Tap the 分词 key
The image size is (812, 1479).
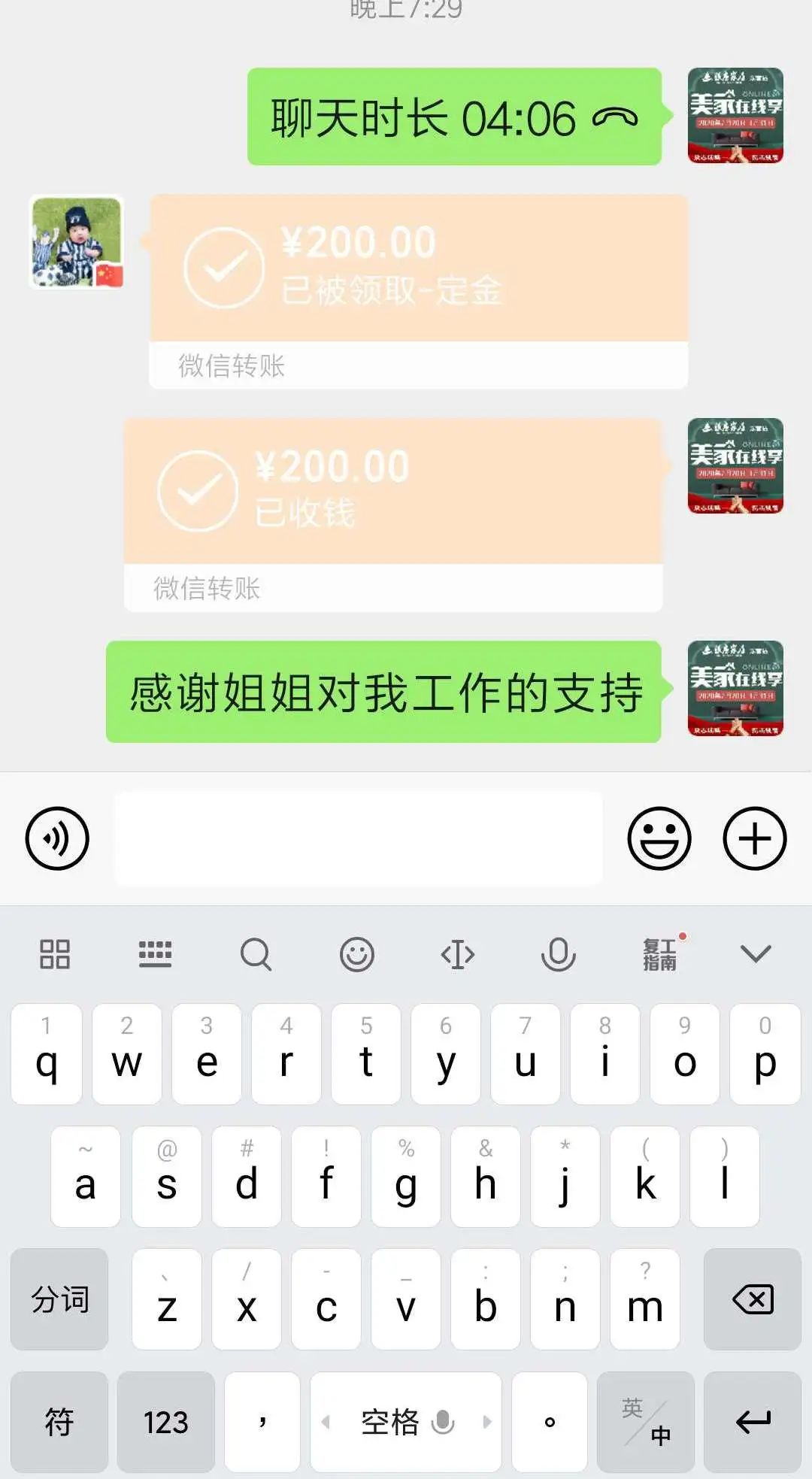[x=59, y=1299]
